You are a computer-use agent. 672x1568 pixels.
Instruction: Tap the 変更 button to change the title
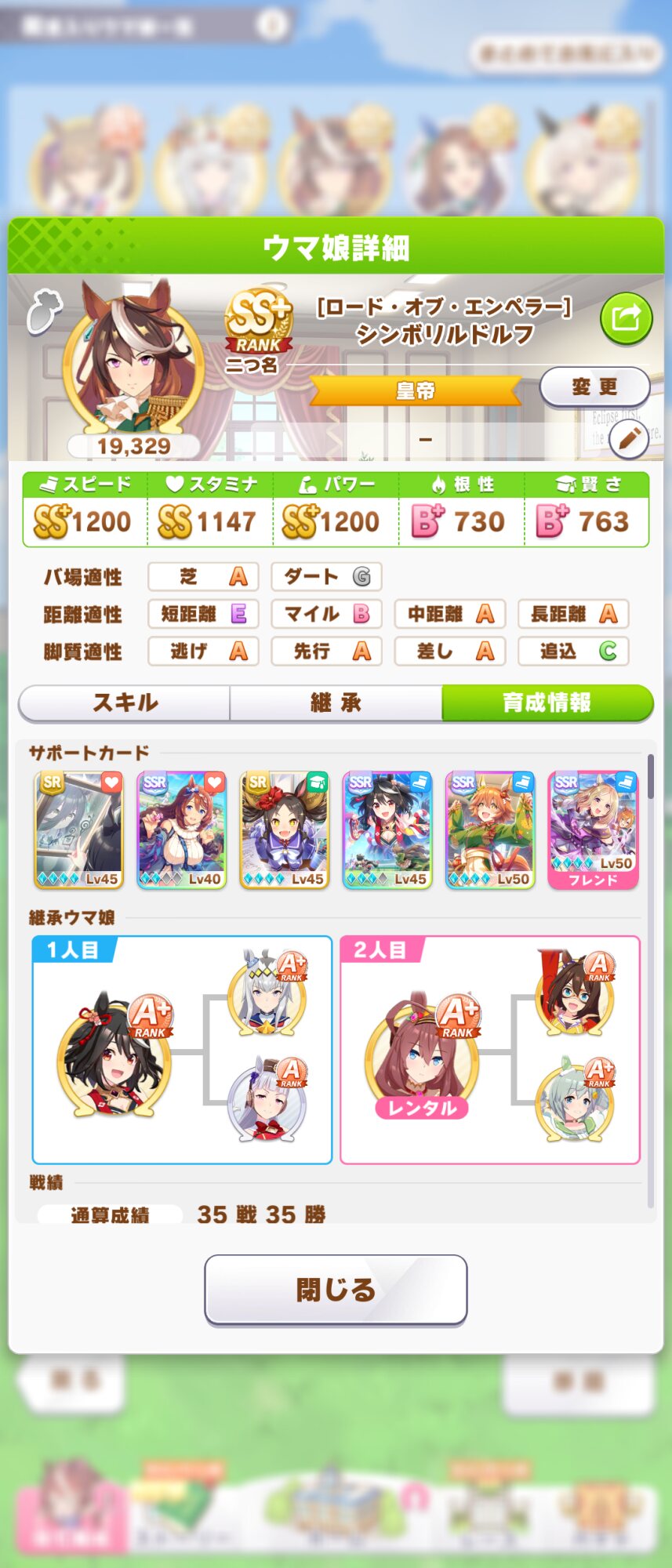[x=594, y=387]
